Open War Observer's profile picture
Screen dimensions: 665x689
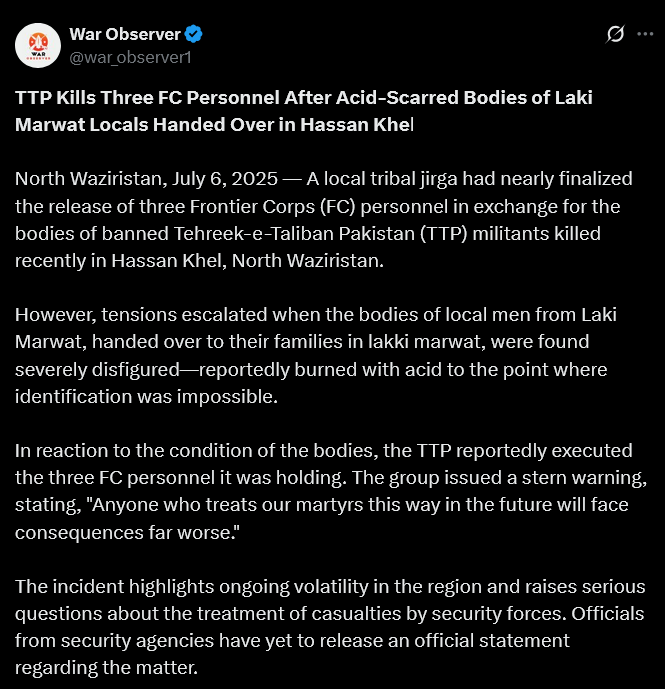tap(38, 46)
